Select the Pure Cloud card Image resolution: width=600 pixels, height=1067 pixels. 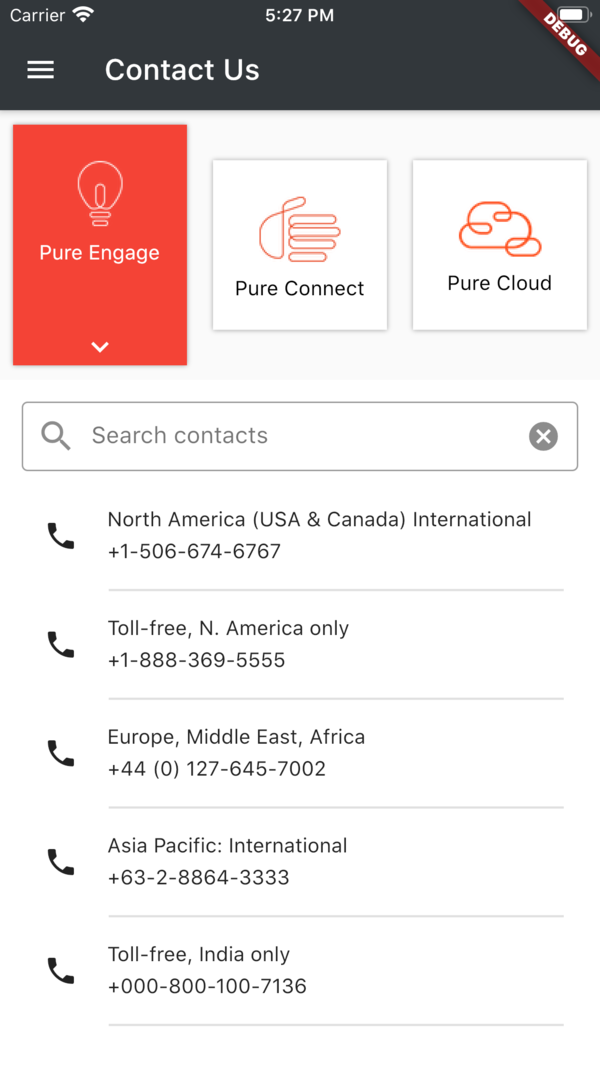point(500,245)
